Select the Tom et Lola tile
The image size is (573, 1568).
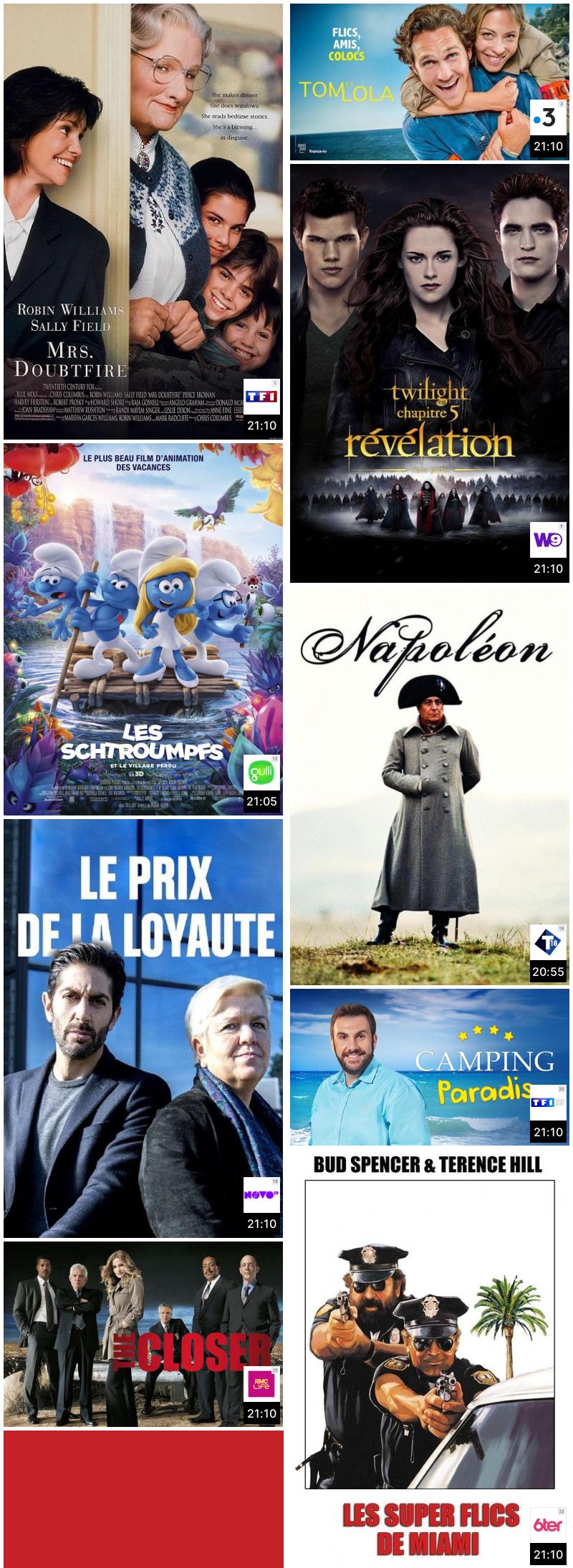coord(430,82)
